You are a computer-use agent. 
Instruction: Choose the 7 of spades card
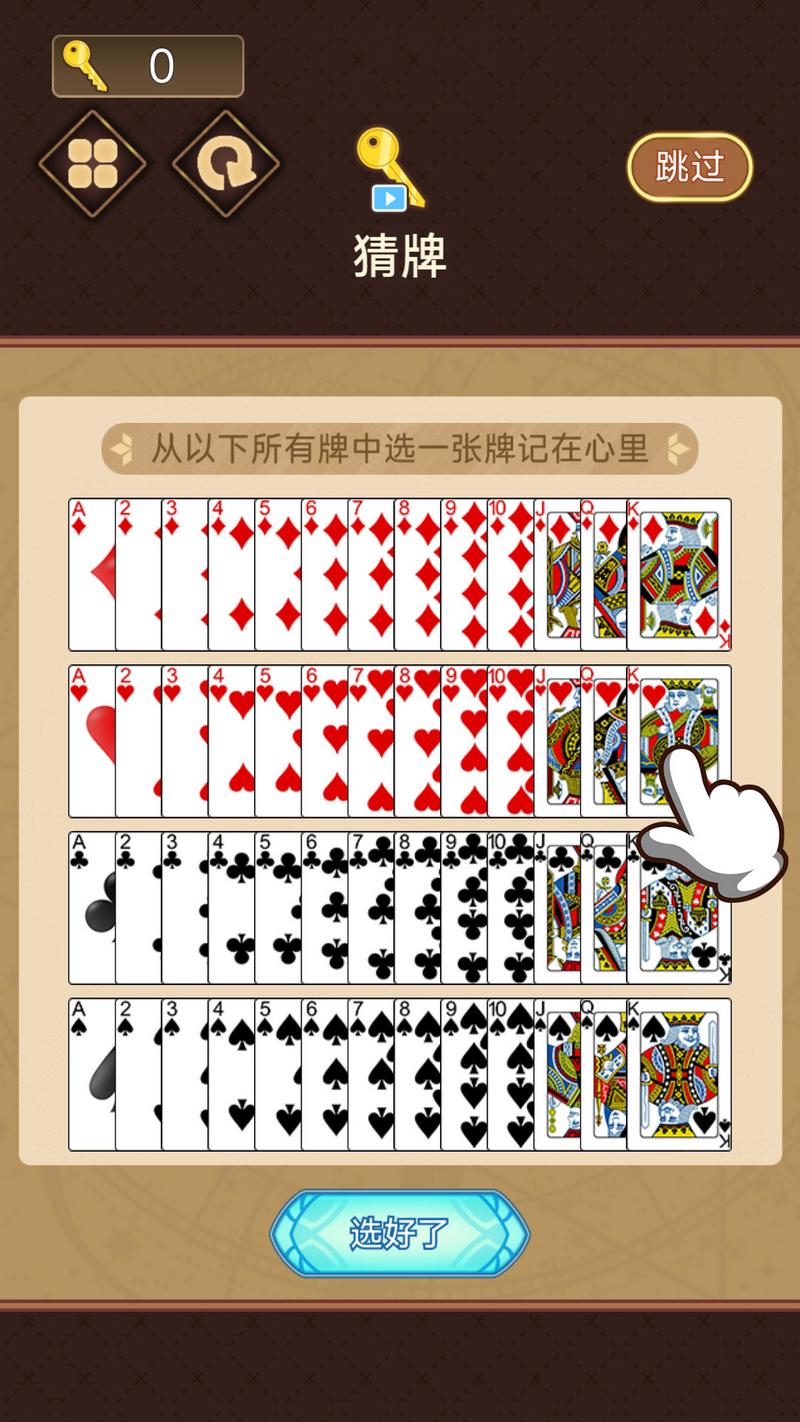[370, 1075]
